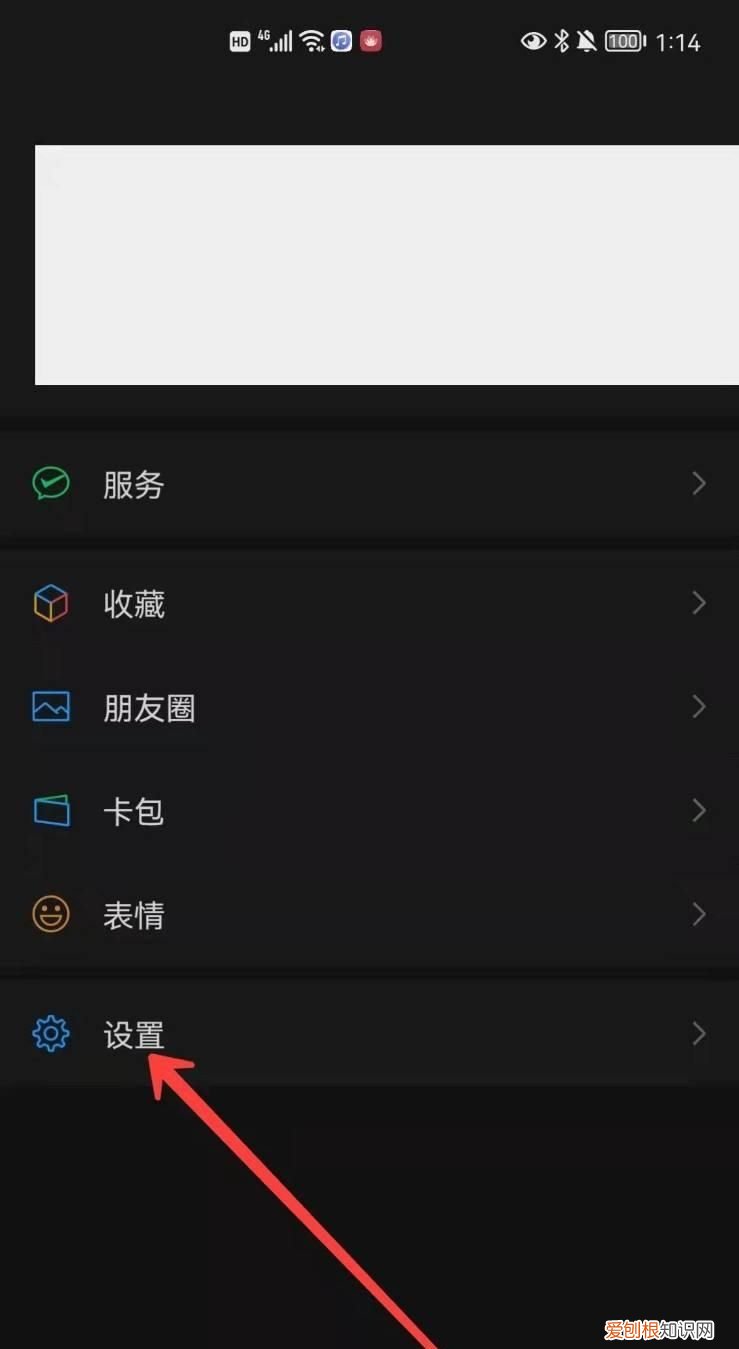Open 设置 by clicking its label
Screen dimensions: 739x1349
point(134,1035)
